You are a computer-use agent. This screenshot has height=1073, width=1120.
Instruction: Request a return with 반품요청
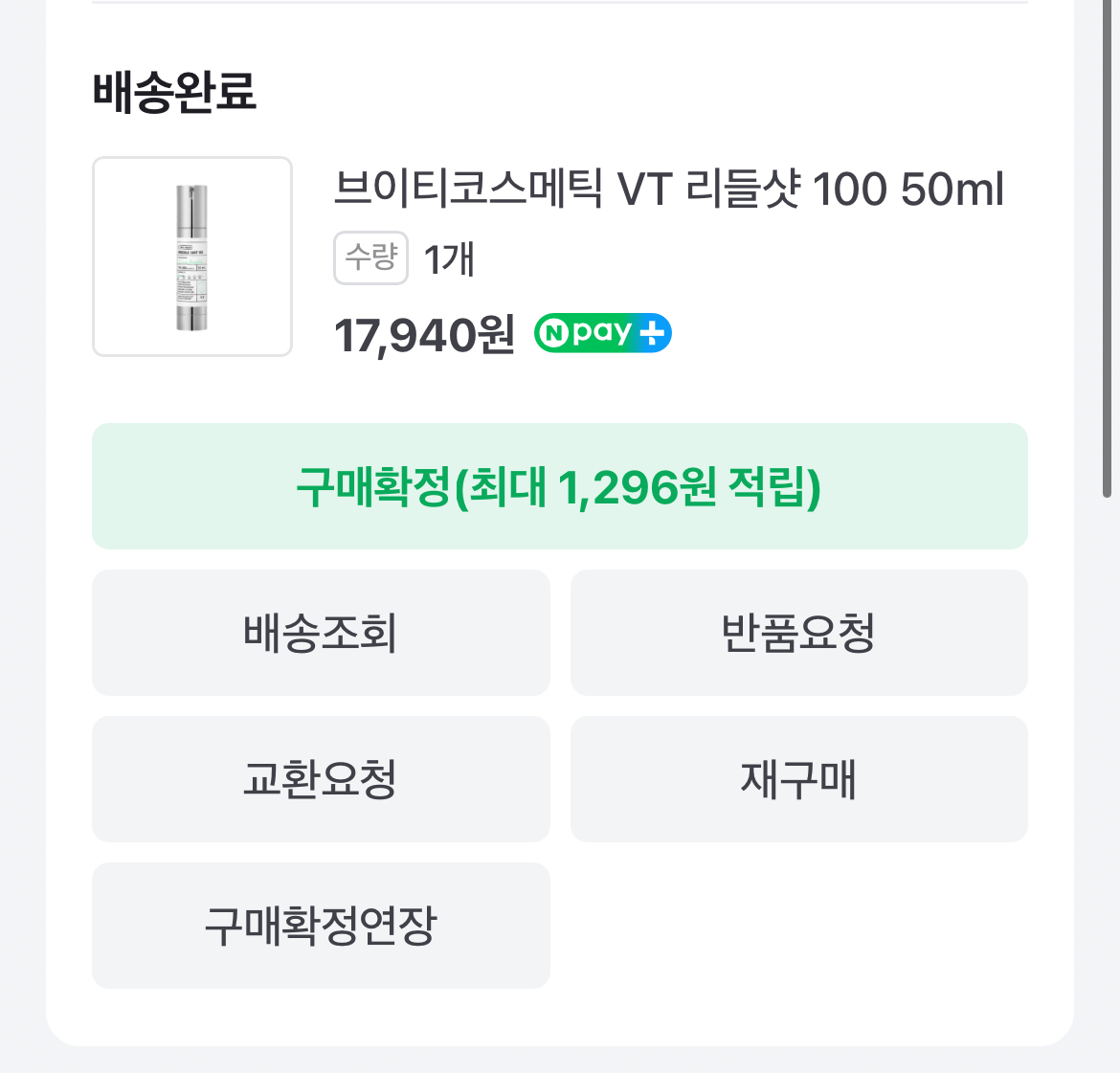(x=798, y=633)
